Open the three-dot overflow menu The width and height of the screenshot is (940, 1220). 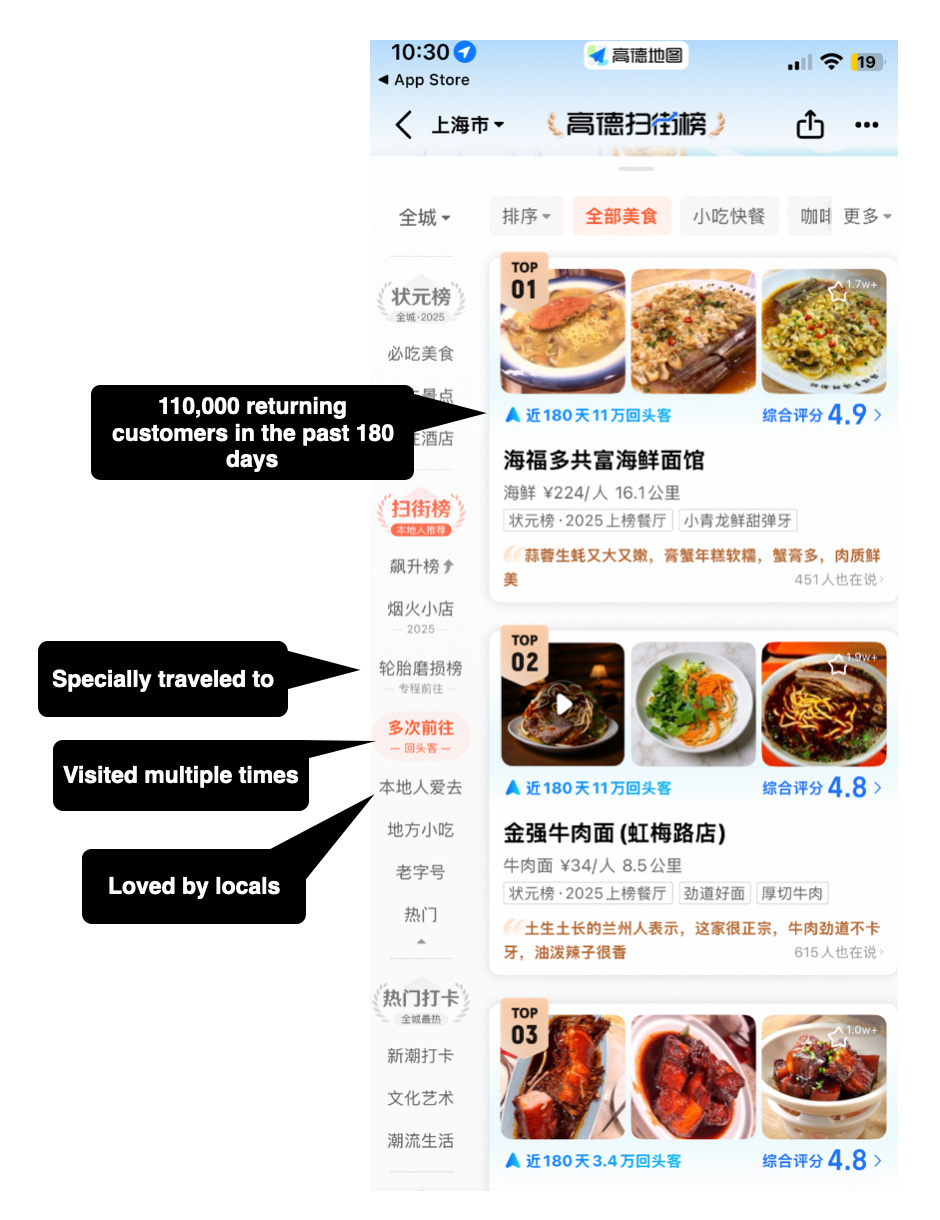[866, 125]
